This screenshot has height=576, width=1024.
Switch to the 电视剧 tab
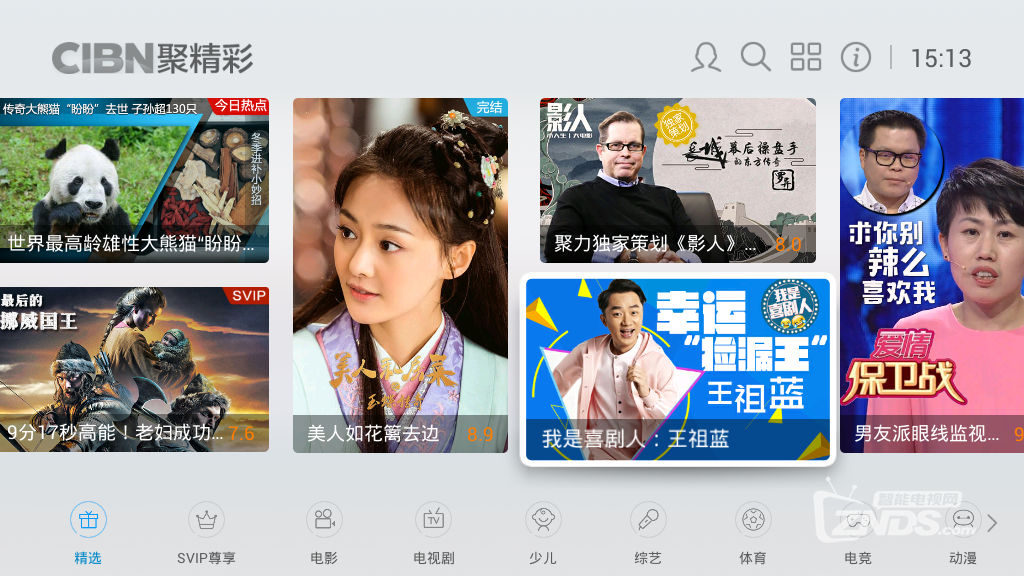(434, 533)
